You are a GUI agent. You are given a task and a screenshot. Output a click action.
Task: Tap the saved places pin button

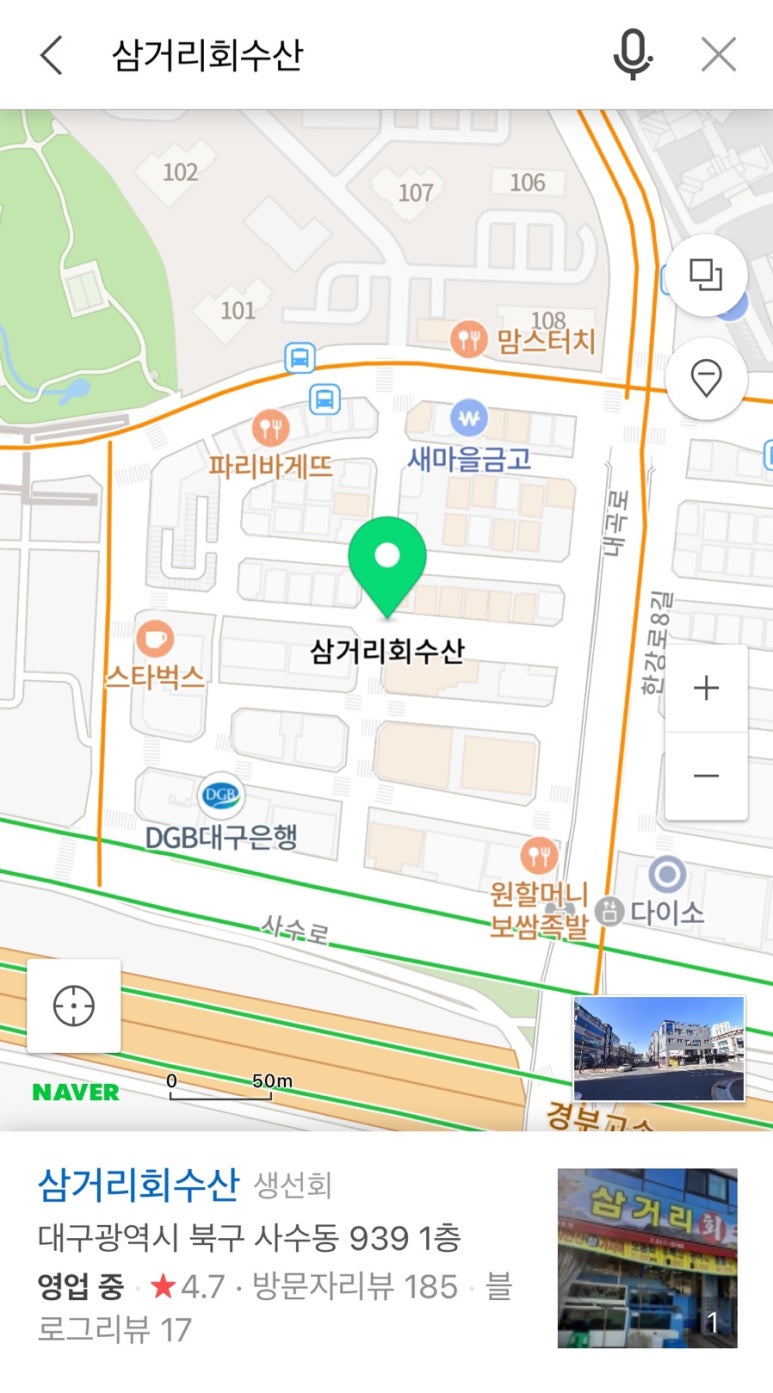pyautogui.click(x=706, y=378)
